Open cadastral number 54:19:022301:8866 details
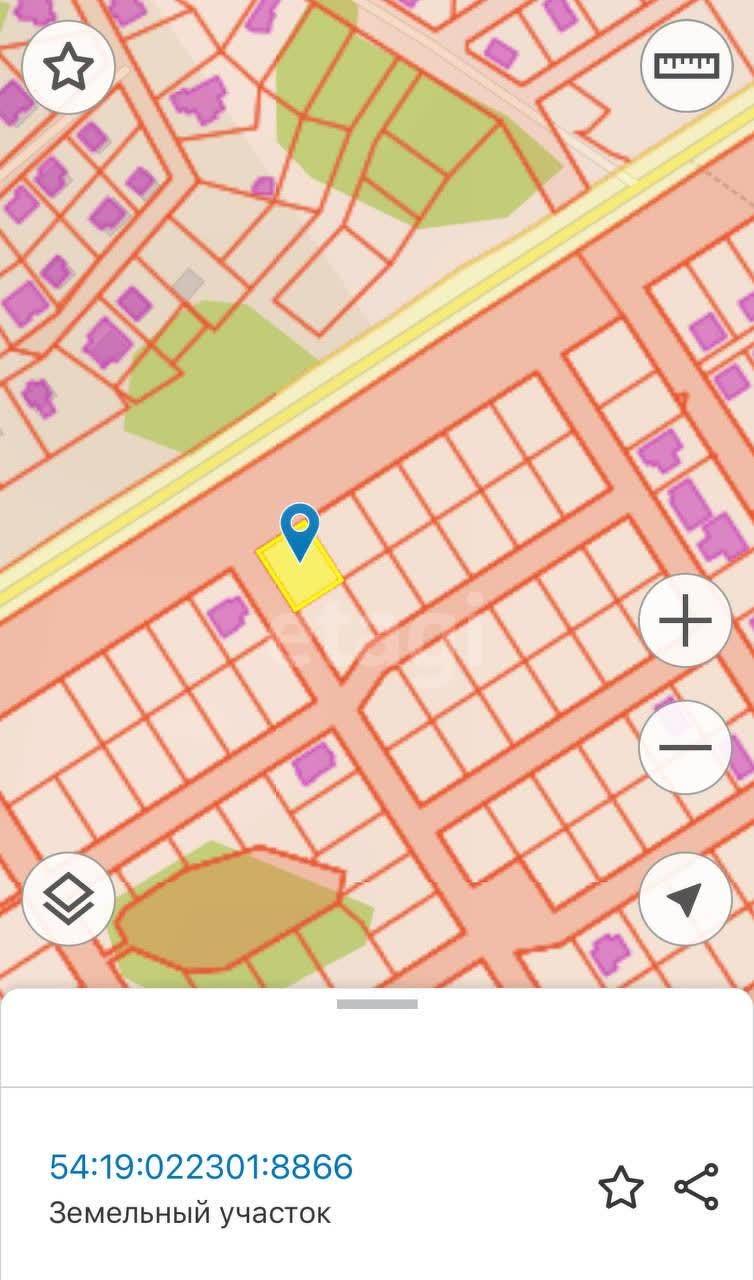 pos(201,1166)
